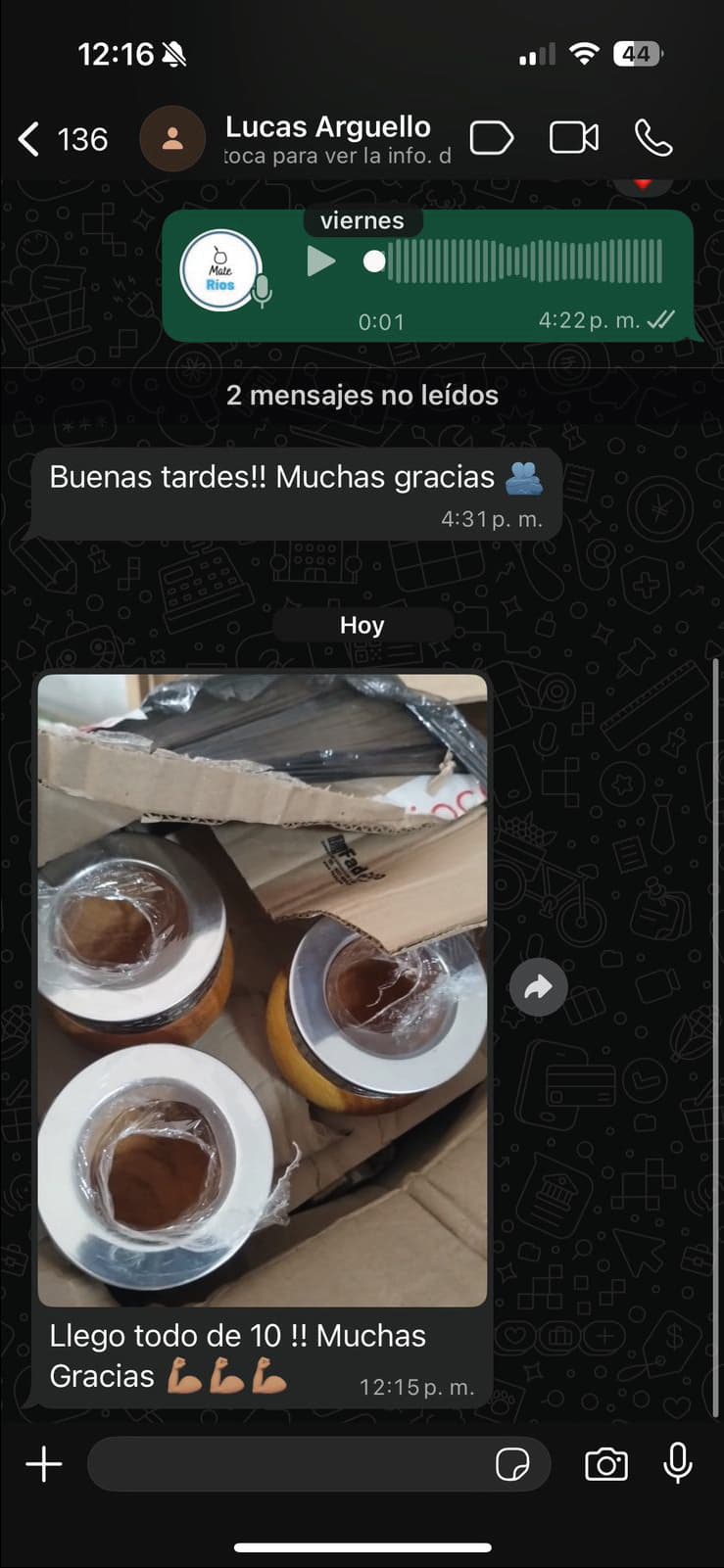Open the Meta AI icon in the header
The height and width of the screenshot is (1568, 724).
[491, 138]
